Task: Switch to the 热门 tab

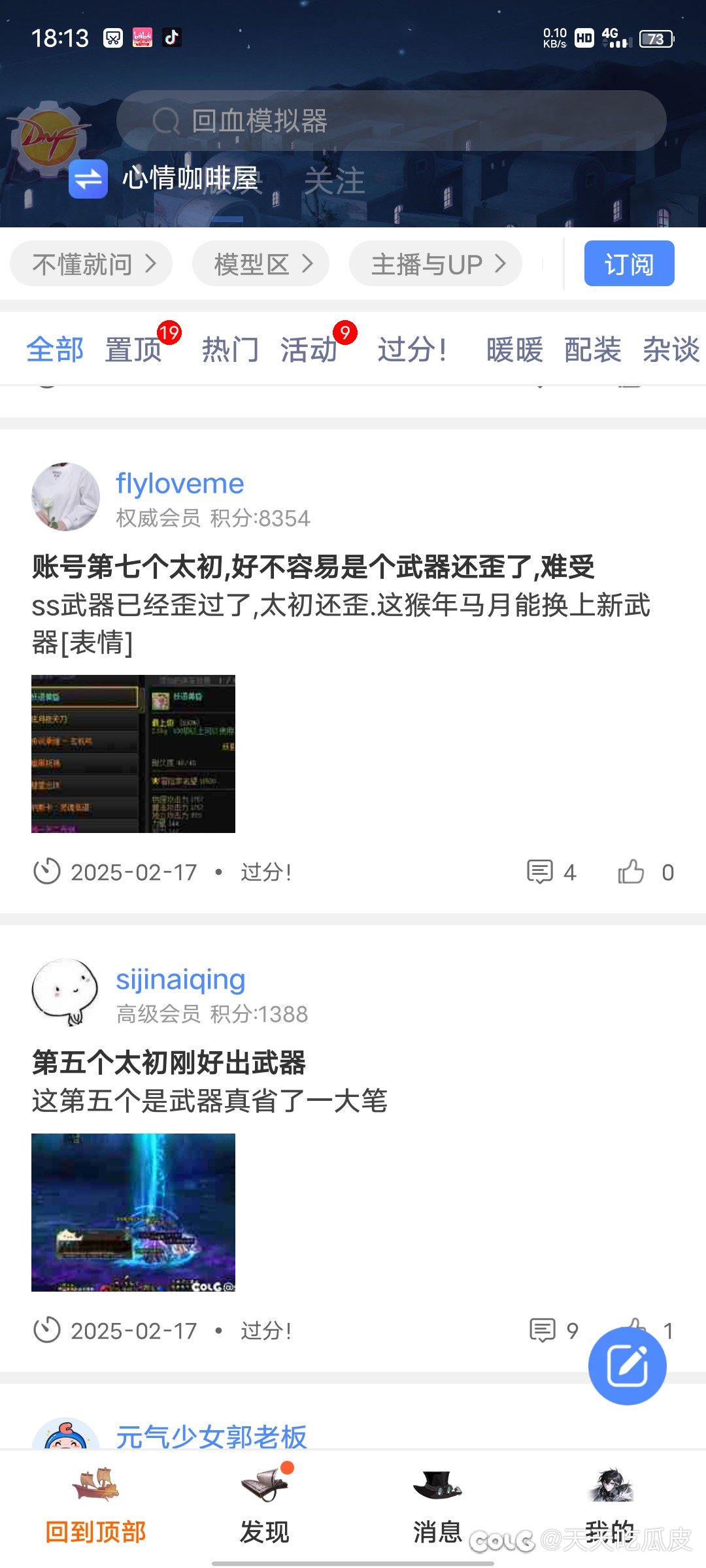Action: (230, 350)
